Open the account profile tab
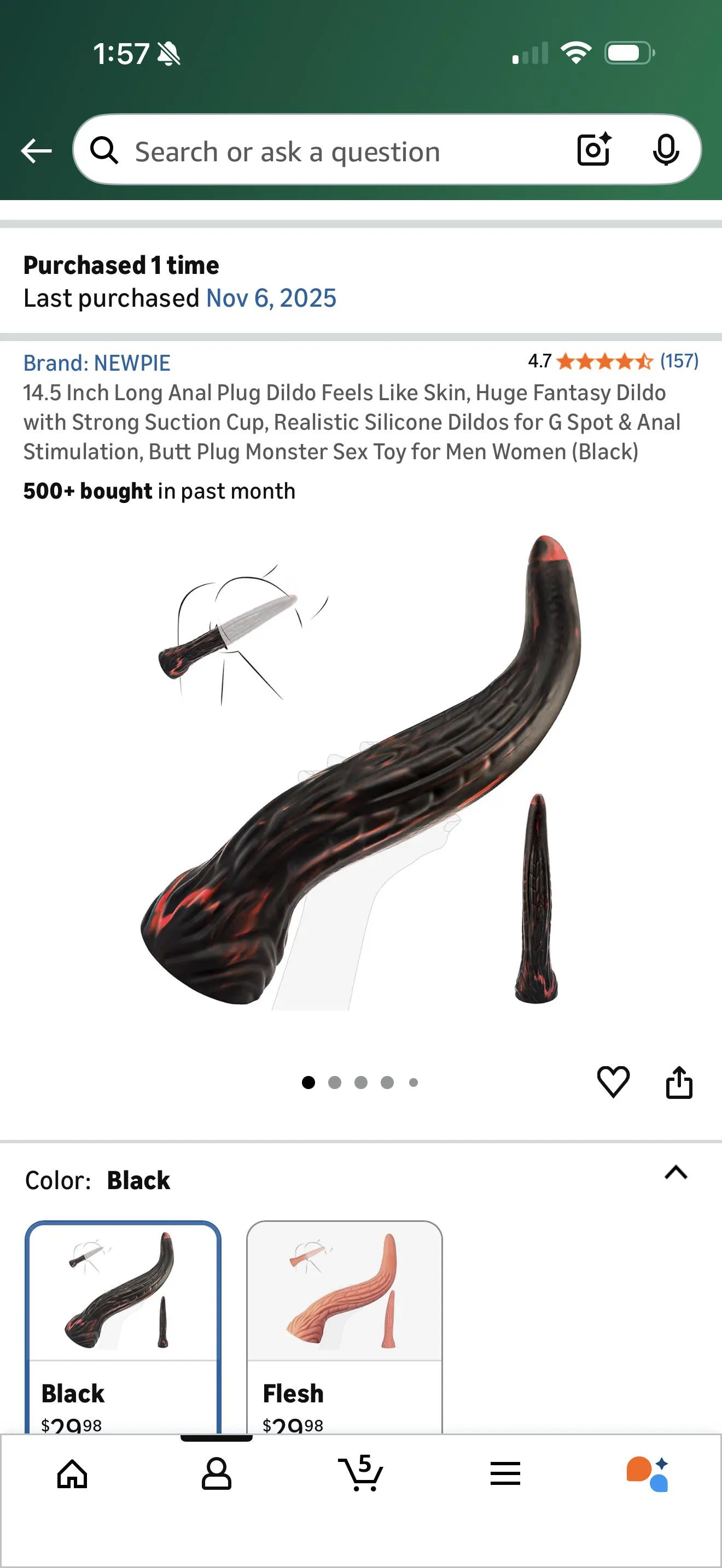The height and width of the screenshot is (1568, 722). tap(216, 1475)
